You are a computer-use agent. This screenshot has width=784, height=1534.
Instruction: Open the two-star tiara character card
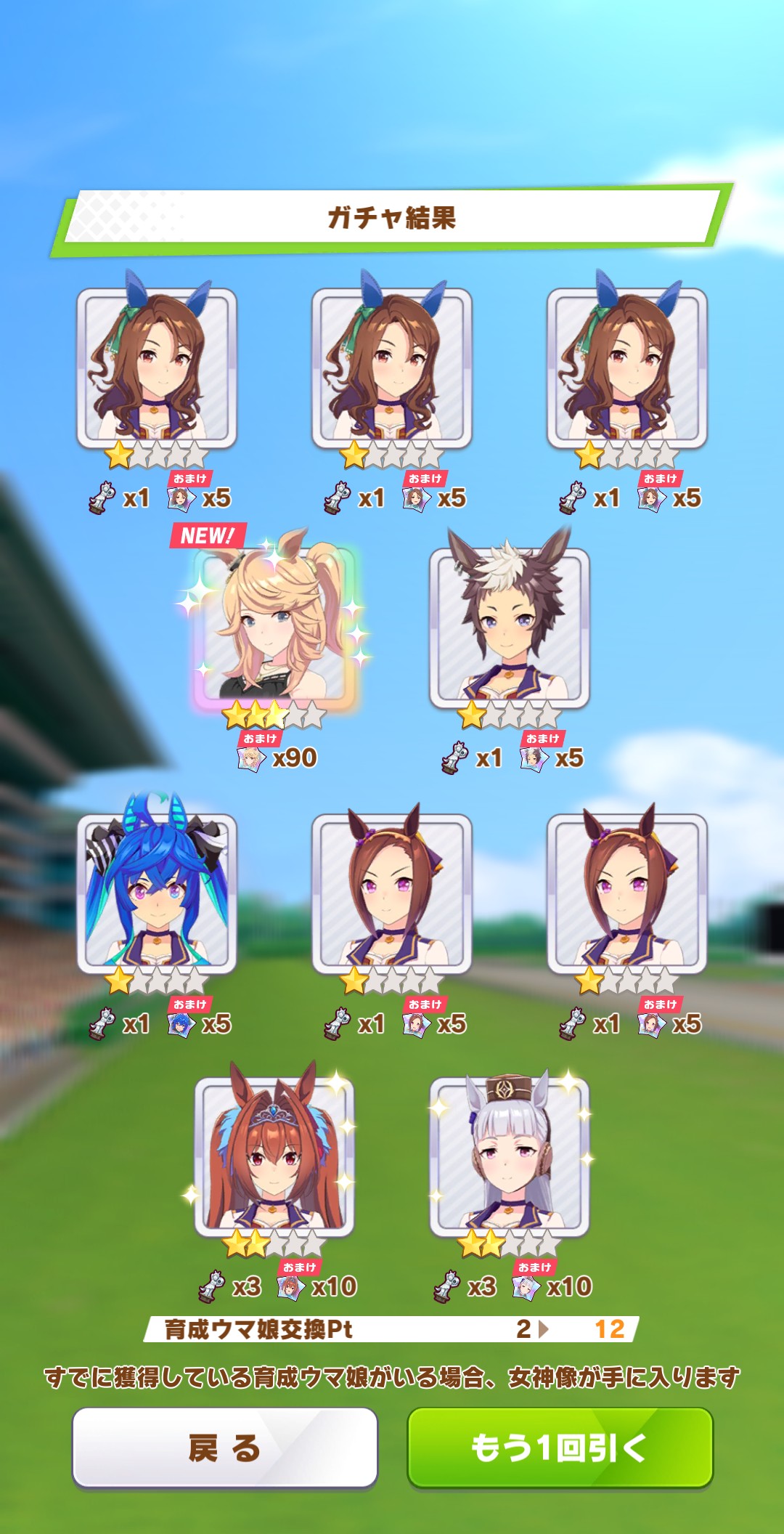[274, 1156]
